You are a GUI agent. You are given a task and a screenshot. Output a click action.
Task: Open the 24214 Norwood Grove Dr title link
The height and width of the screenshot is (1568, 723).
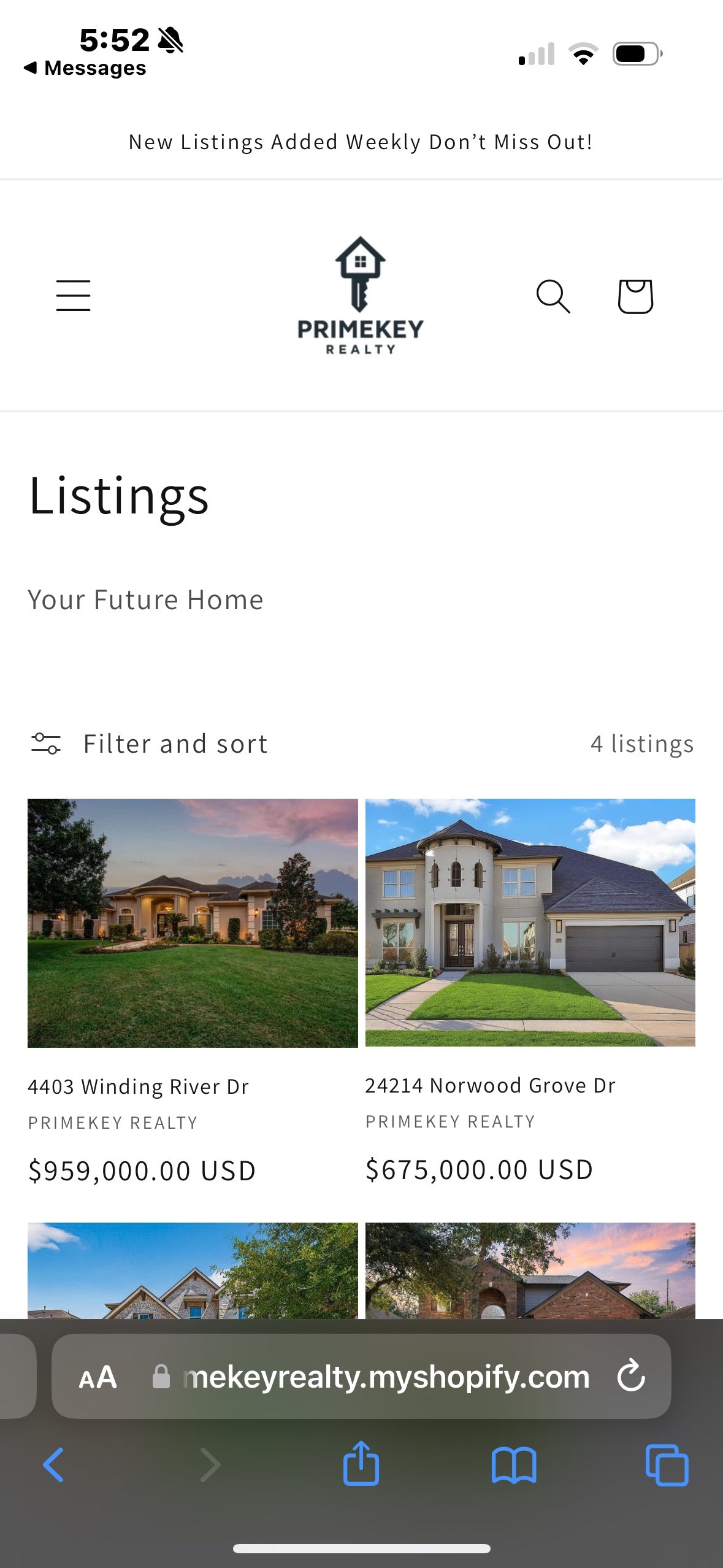[490, 1085]
